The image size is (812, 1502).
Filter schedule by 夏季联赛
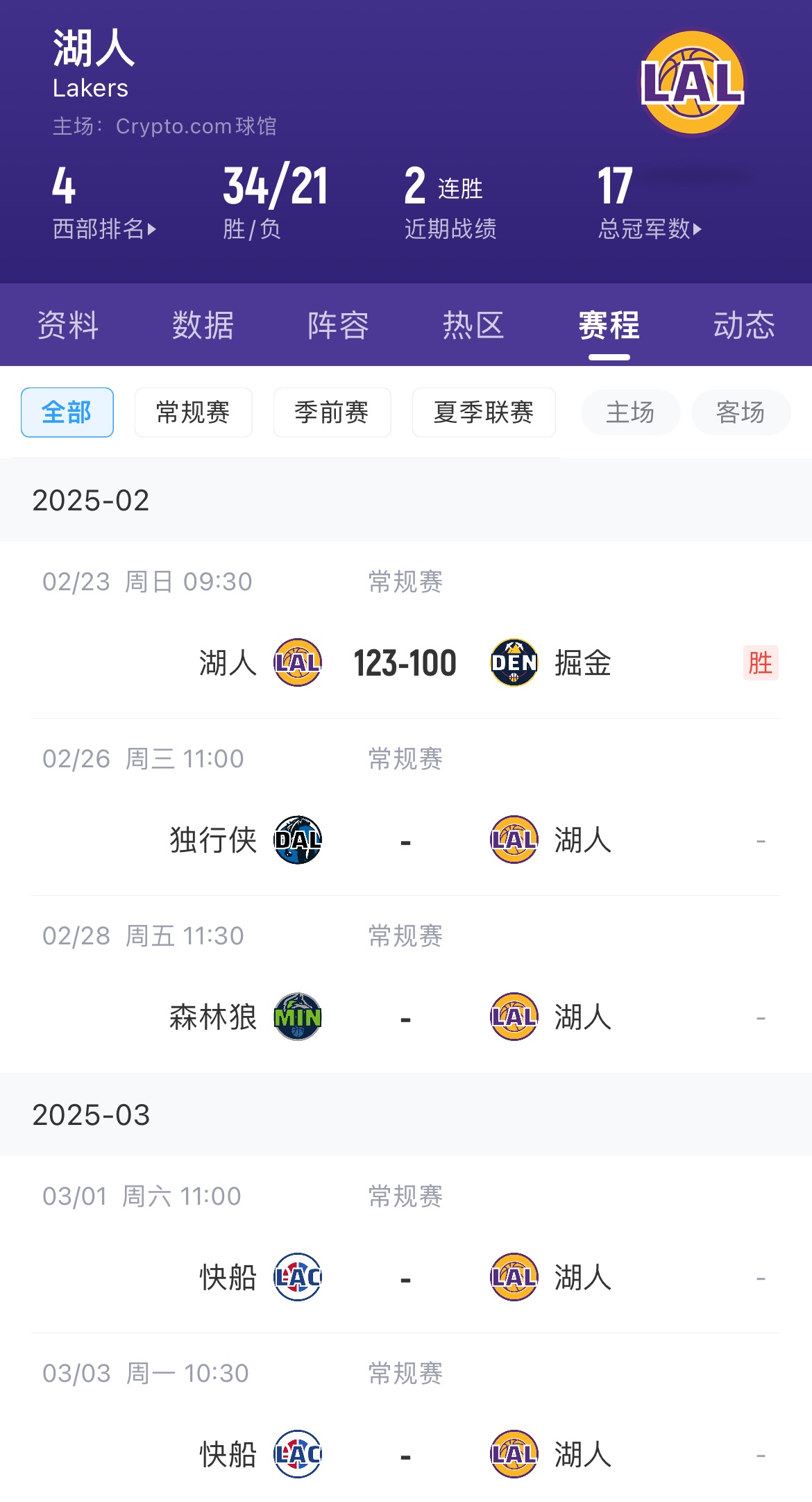coord(483,412)
